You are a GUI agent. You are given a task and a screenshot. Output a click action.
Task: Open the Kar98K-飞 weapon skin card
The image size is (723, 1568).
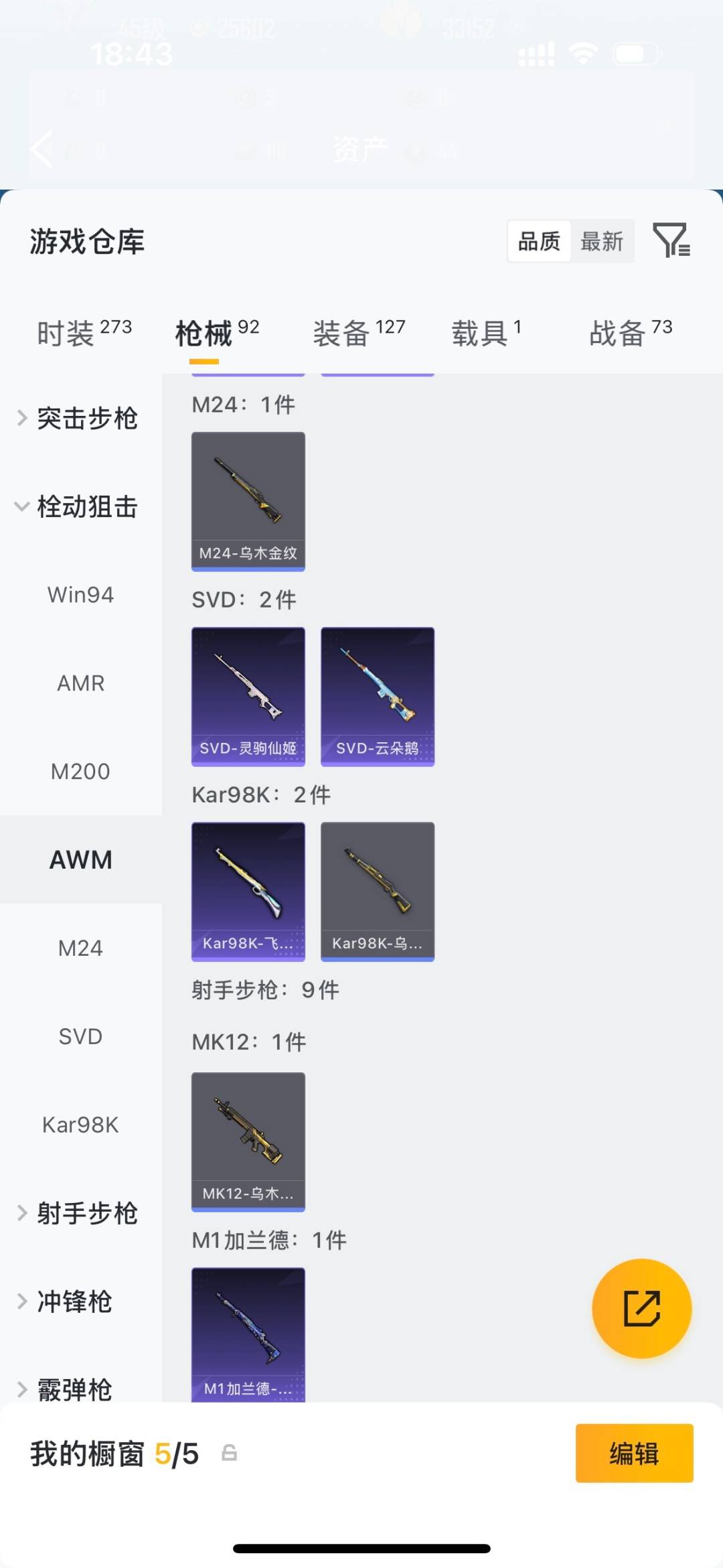[x=248, y=891]
